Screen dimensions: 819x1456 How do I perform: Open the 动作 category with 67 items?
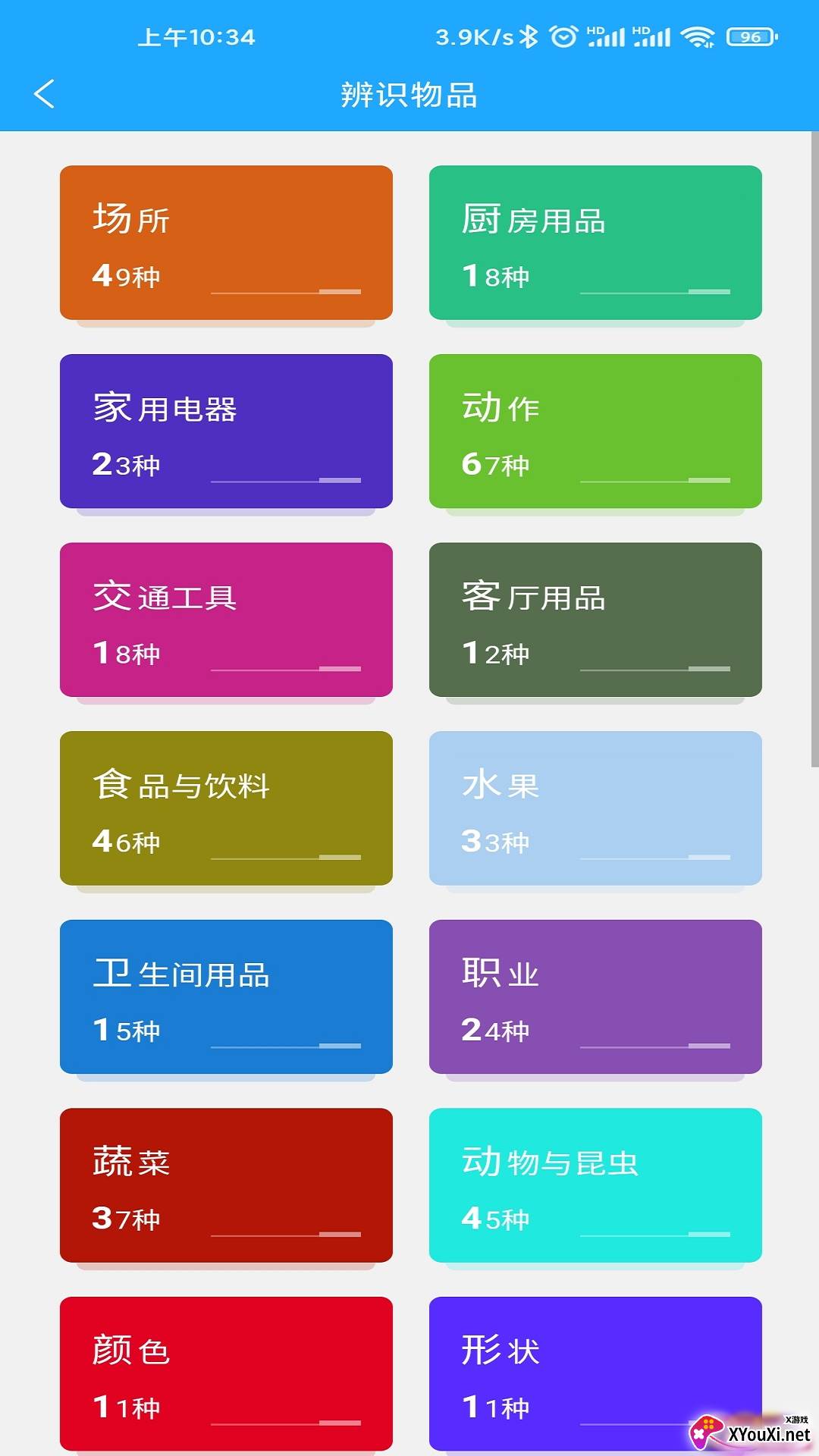click(x=595, y=431)
